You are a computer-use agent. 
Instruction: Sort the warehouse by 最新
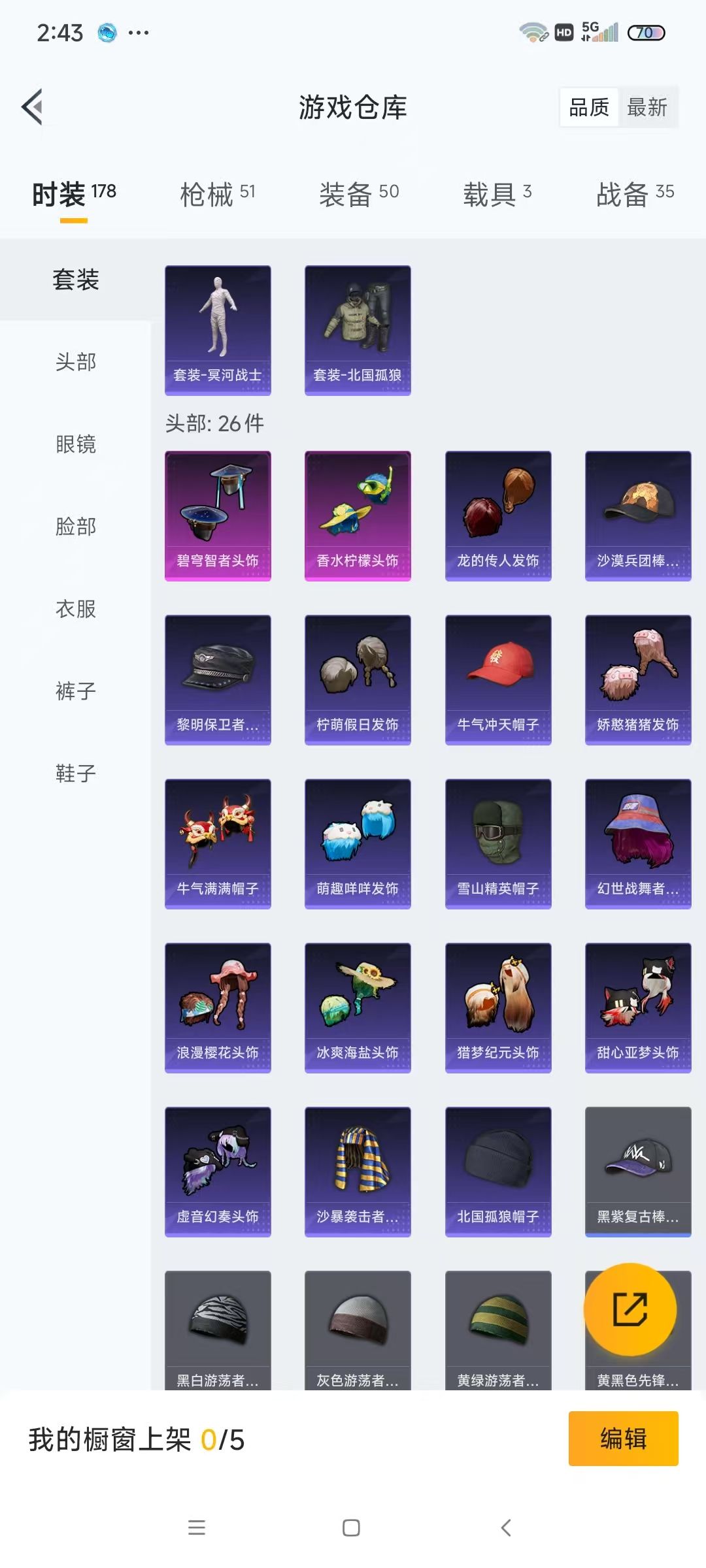[x=647, y=107]
